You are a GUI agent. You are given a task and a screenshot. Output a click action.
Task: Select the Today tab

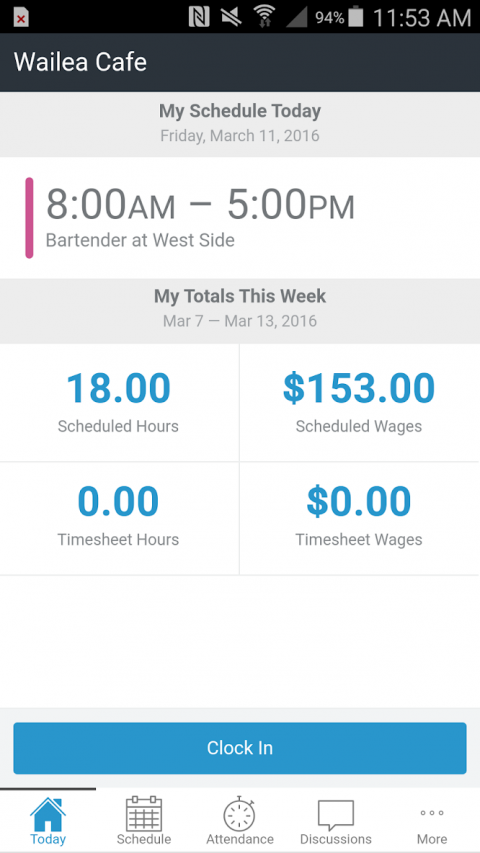coord(48,820)
